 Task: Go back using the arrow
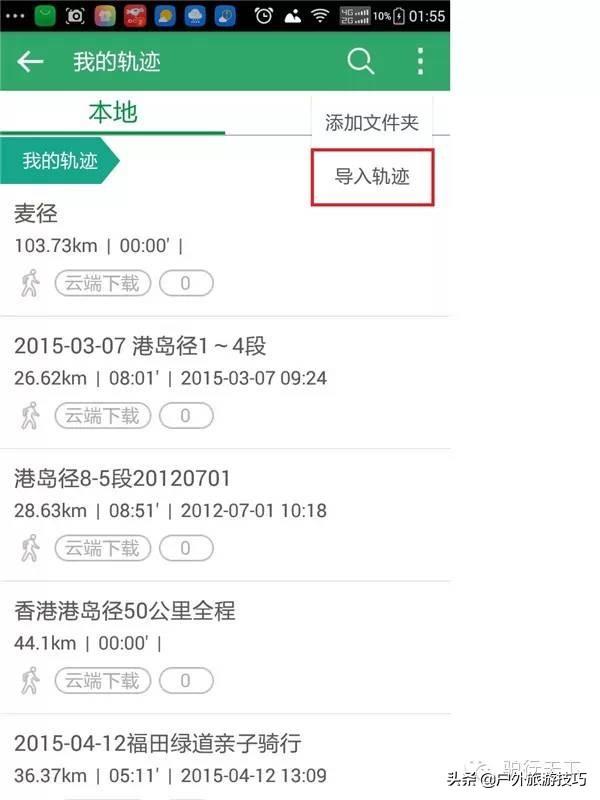pos(30,62)
